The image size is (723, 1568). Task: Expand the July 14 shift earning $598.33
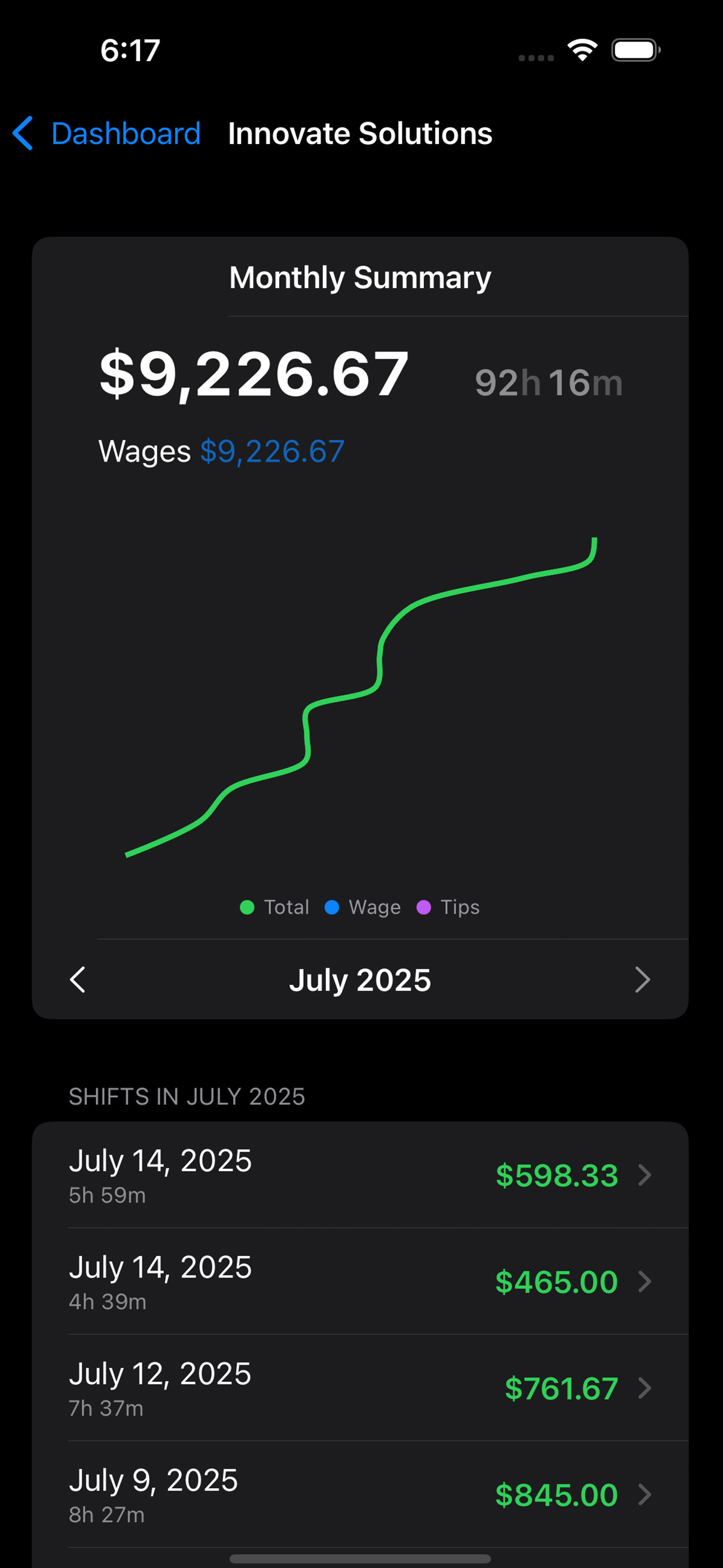click(361, 1176)
